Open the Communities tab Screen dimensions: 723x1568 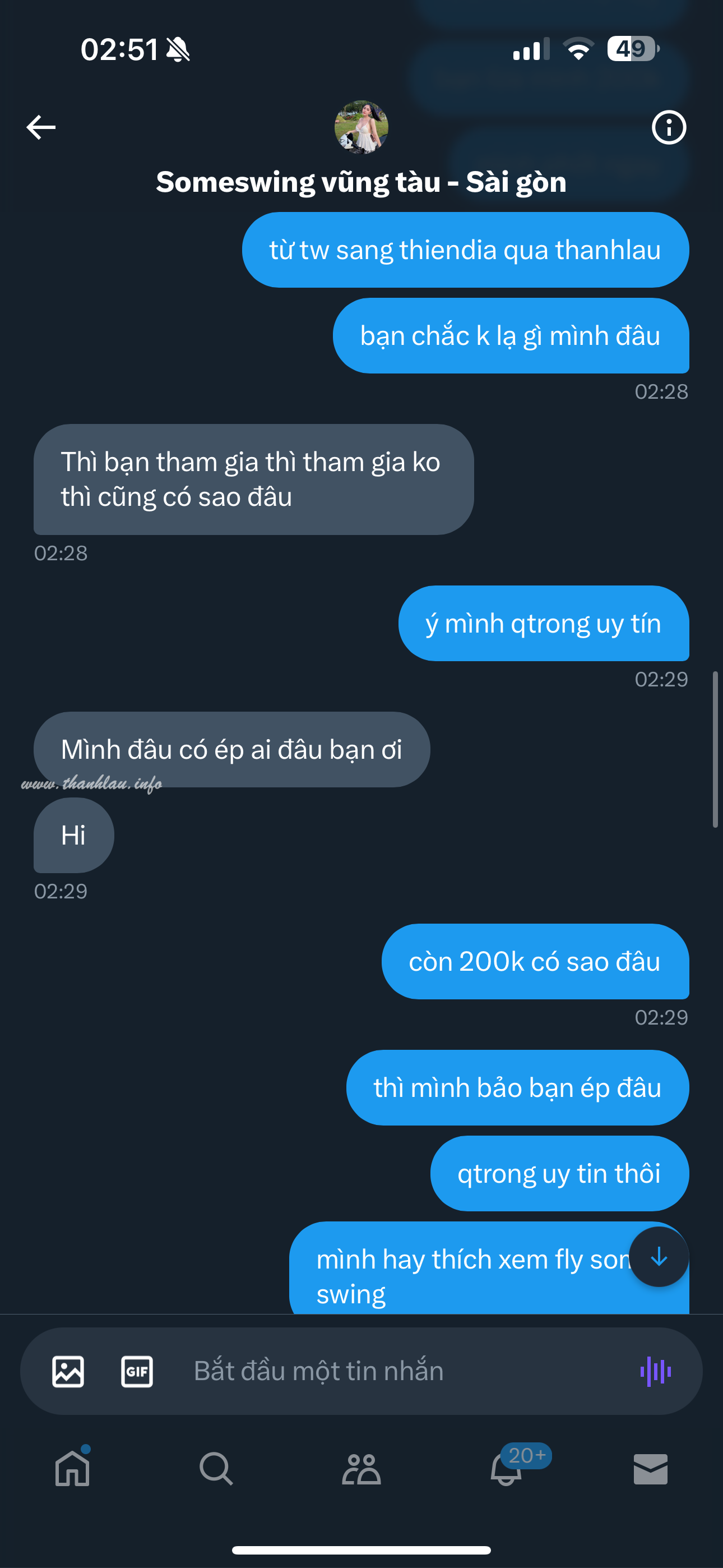(361, 1469)
